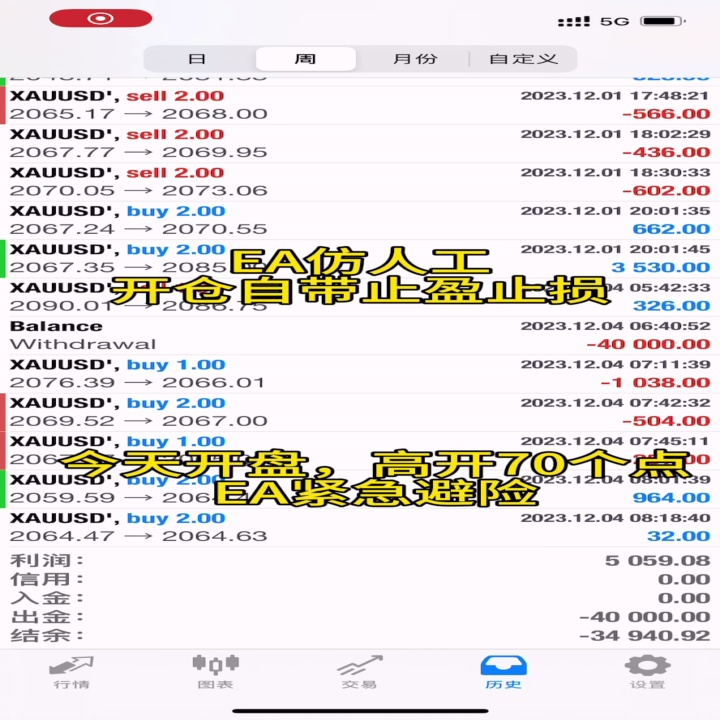Switch to the 月份 period tab
The image size is (720, 720).
point(415,59)
